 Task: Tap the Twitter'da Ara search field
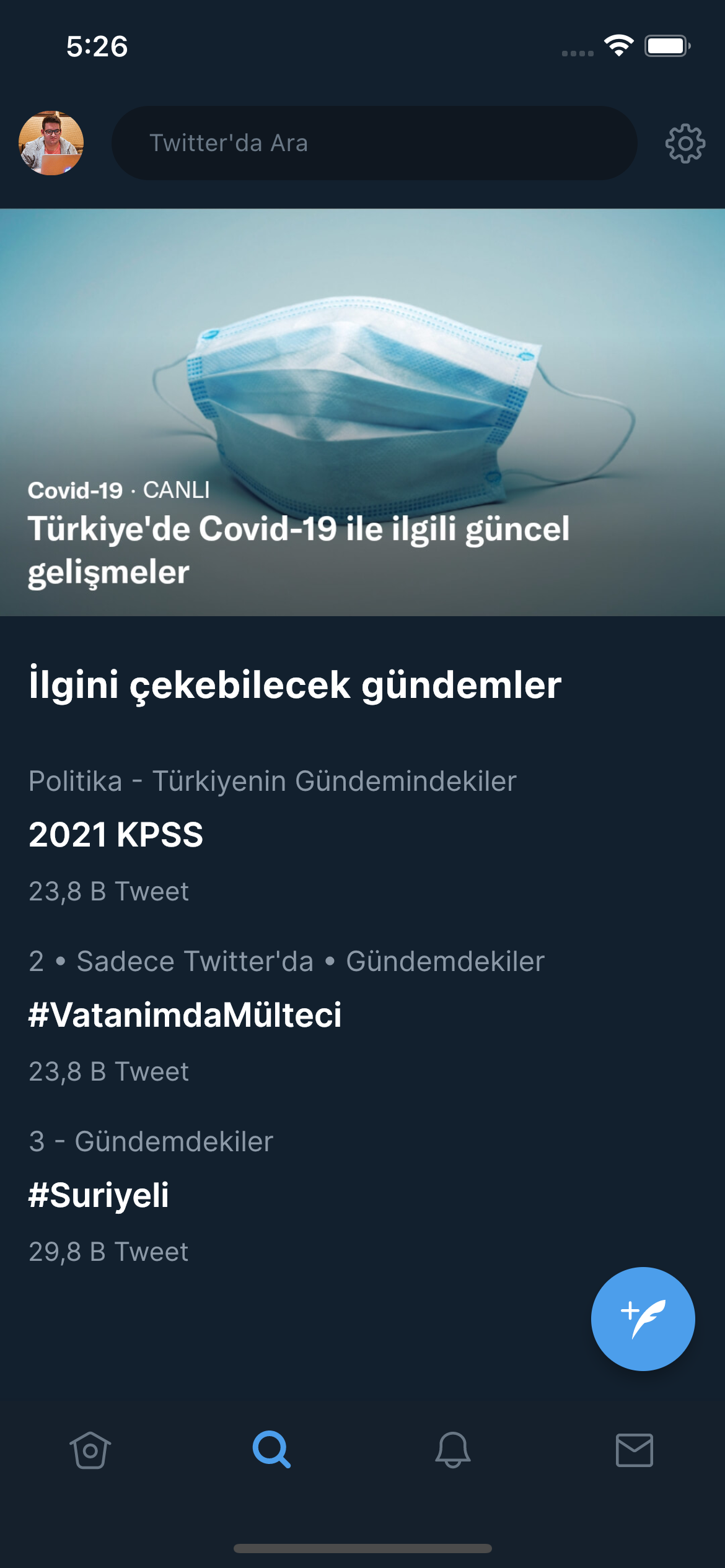[374, 143]
